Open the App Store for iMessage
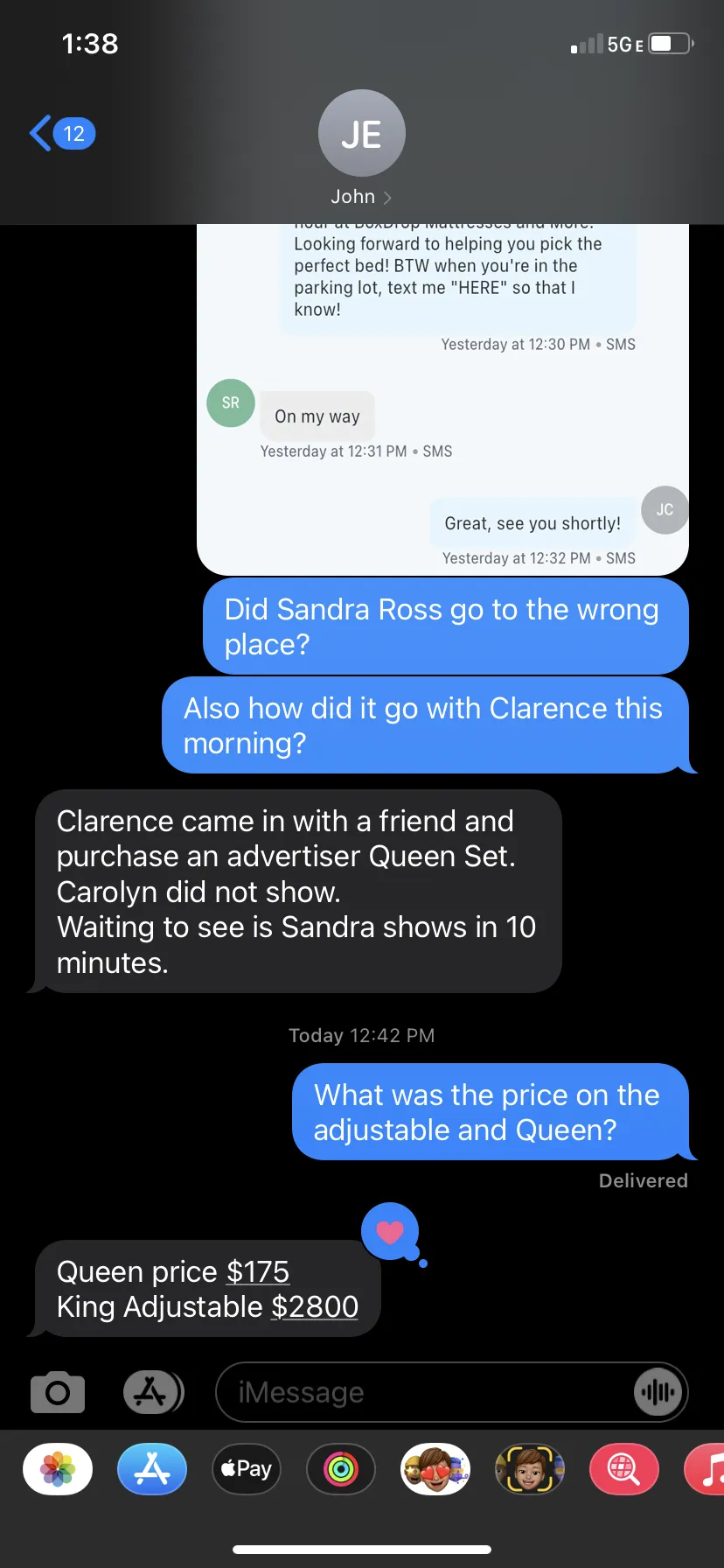Viewport: 724px width, 1568px height. coord(152,1469)
